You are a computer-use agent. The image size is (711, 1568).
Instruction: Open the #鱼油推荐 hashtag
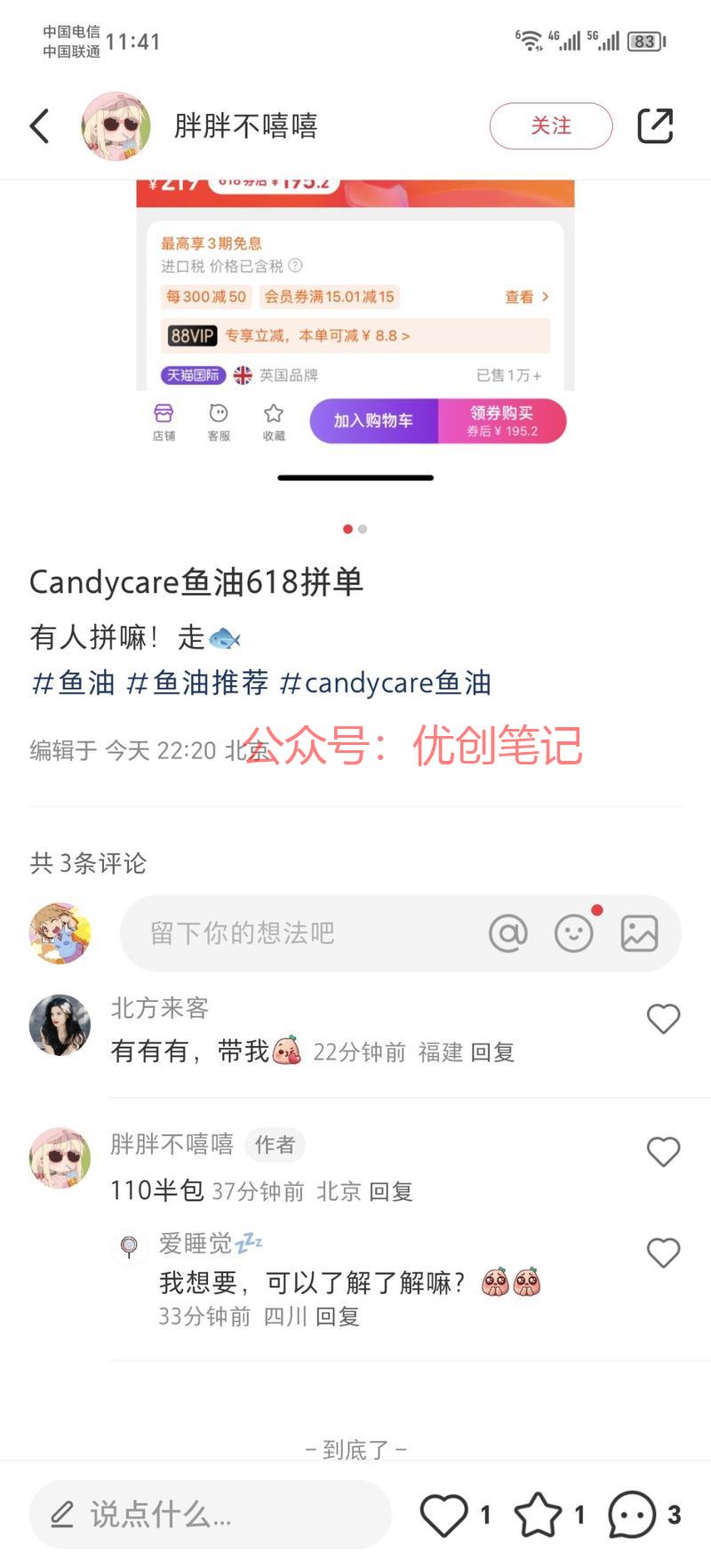[197, 684]
